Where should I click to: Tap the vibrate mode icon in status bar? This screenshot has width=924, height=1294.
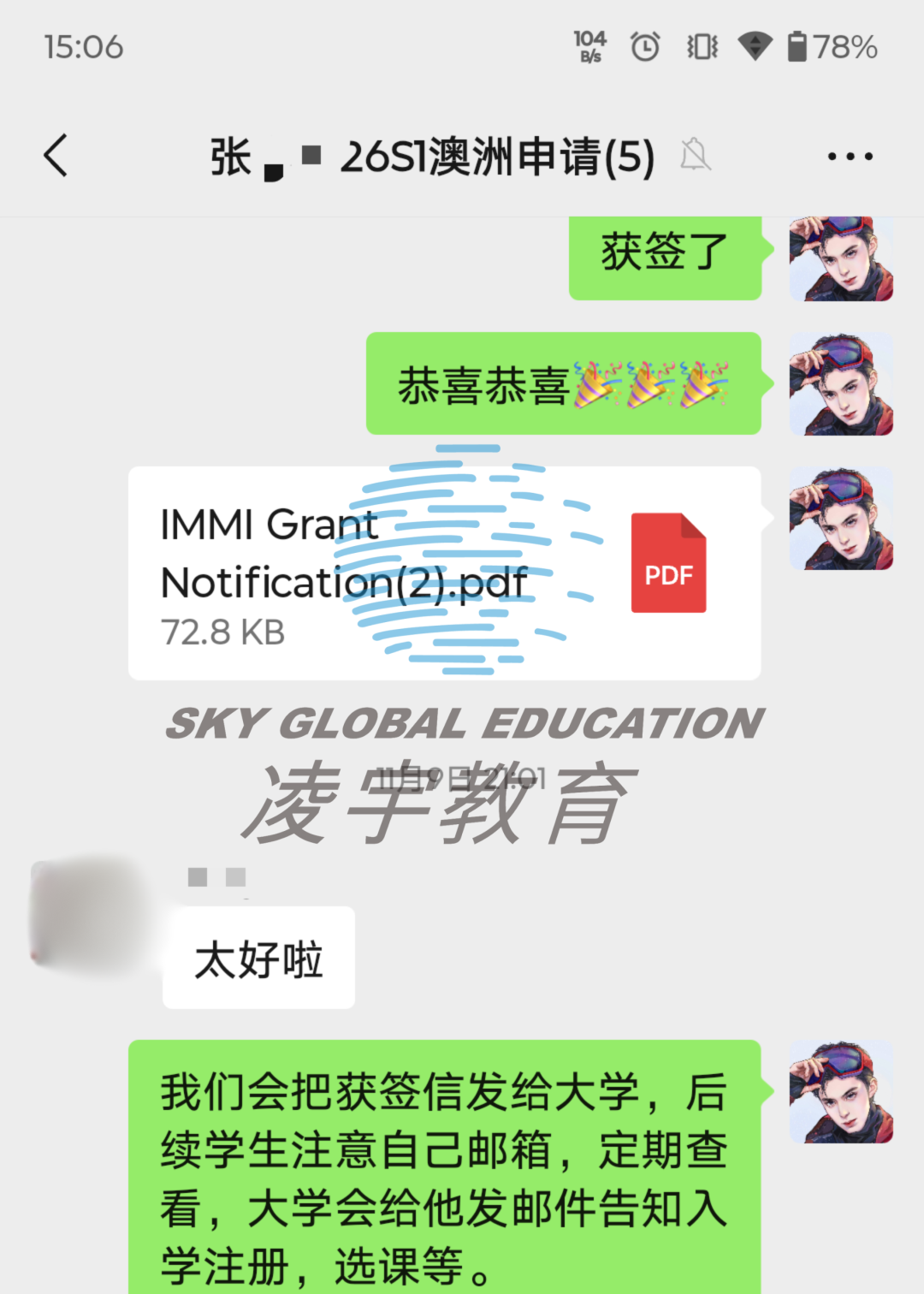(702, 47)
